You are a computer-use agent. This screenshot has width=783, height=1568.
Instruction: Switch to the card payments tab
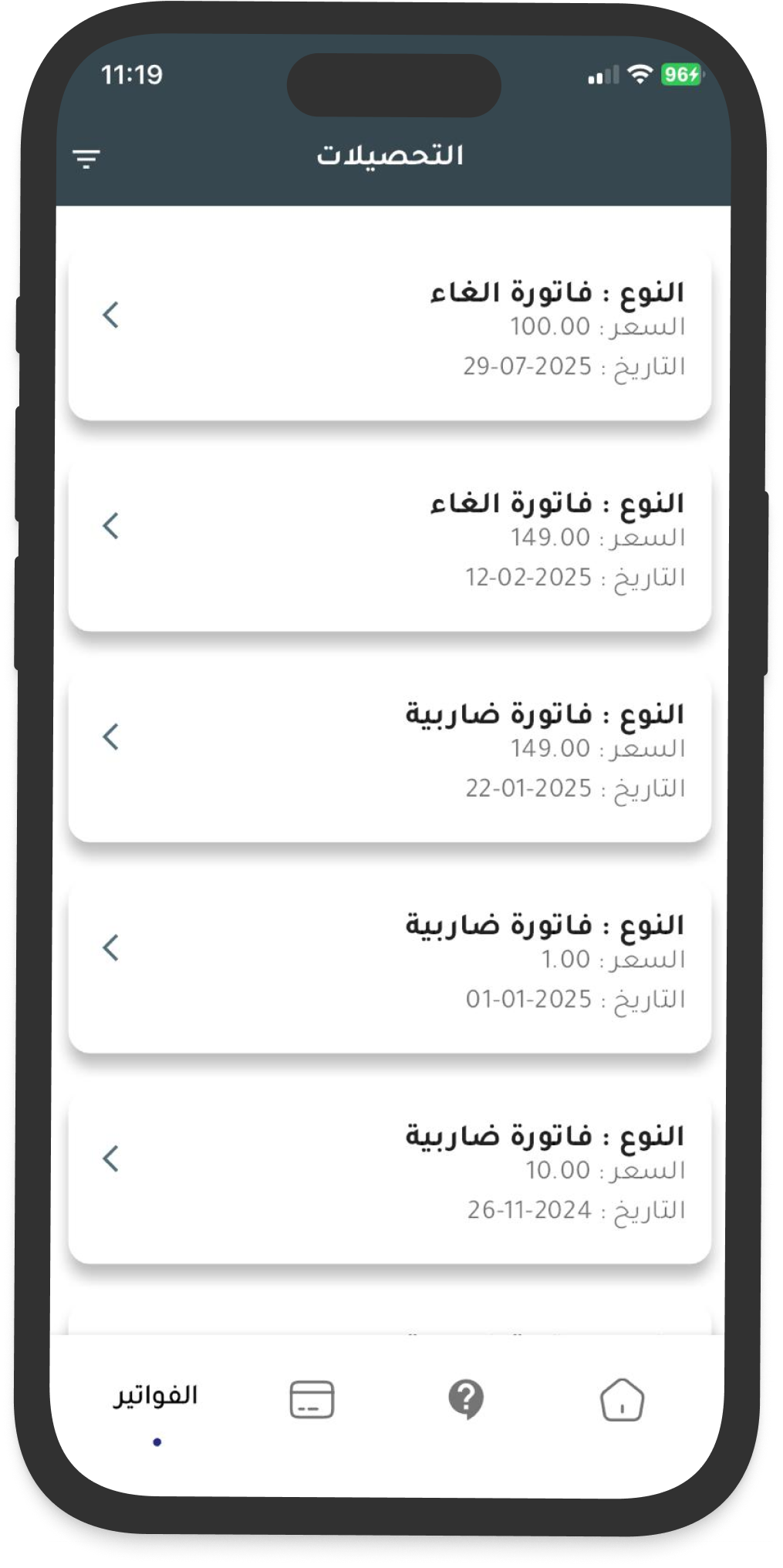[x=312, y=1399]
